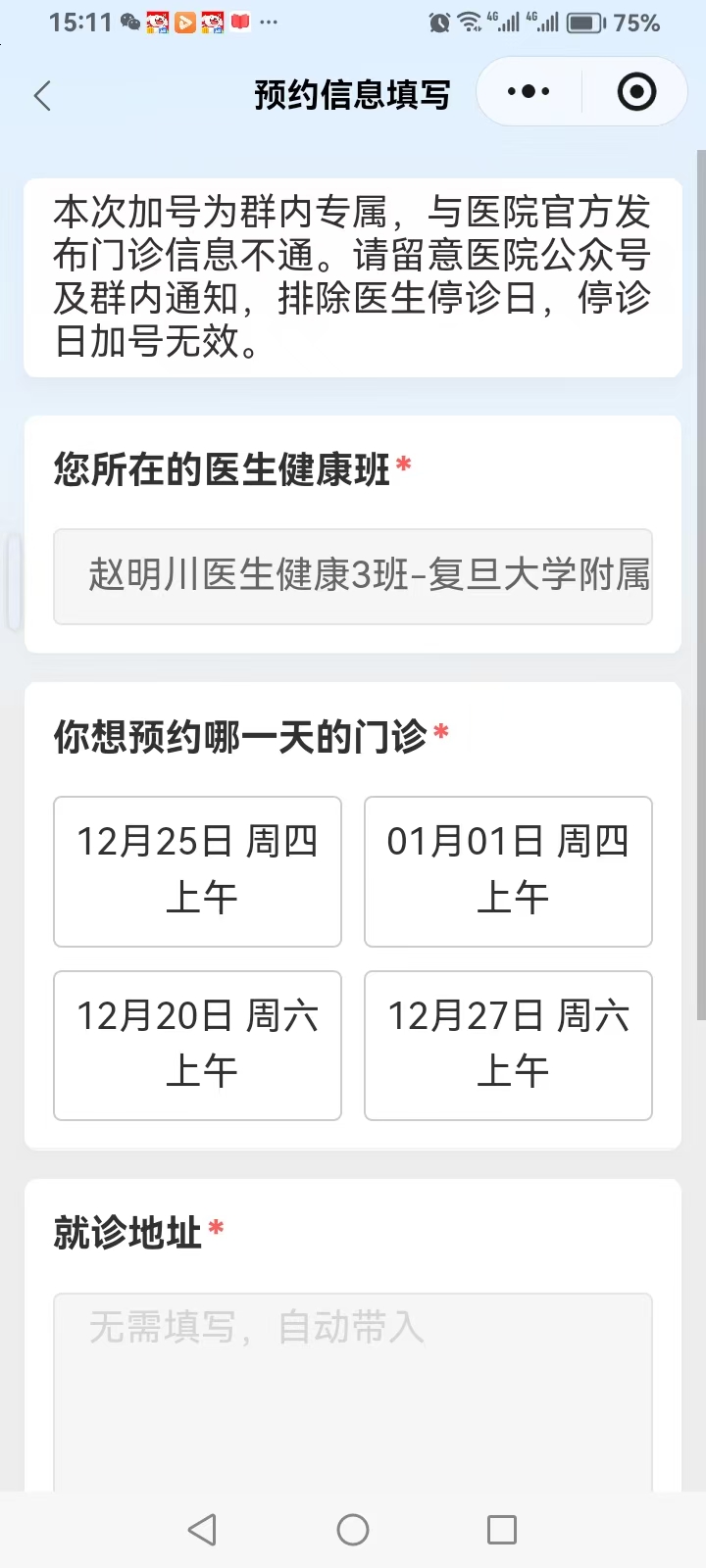
Task: Select 12月25日 周四 上午 appointment
Action: point(197,871)
